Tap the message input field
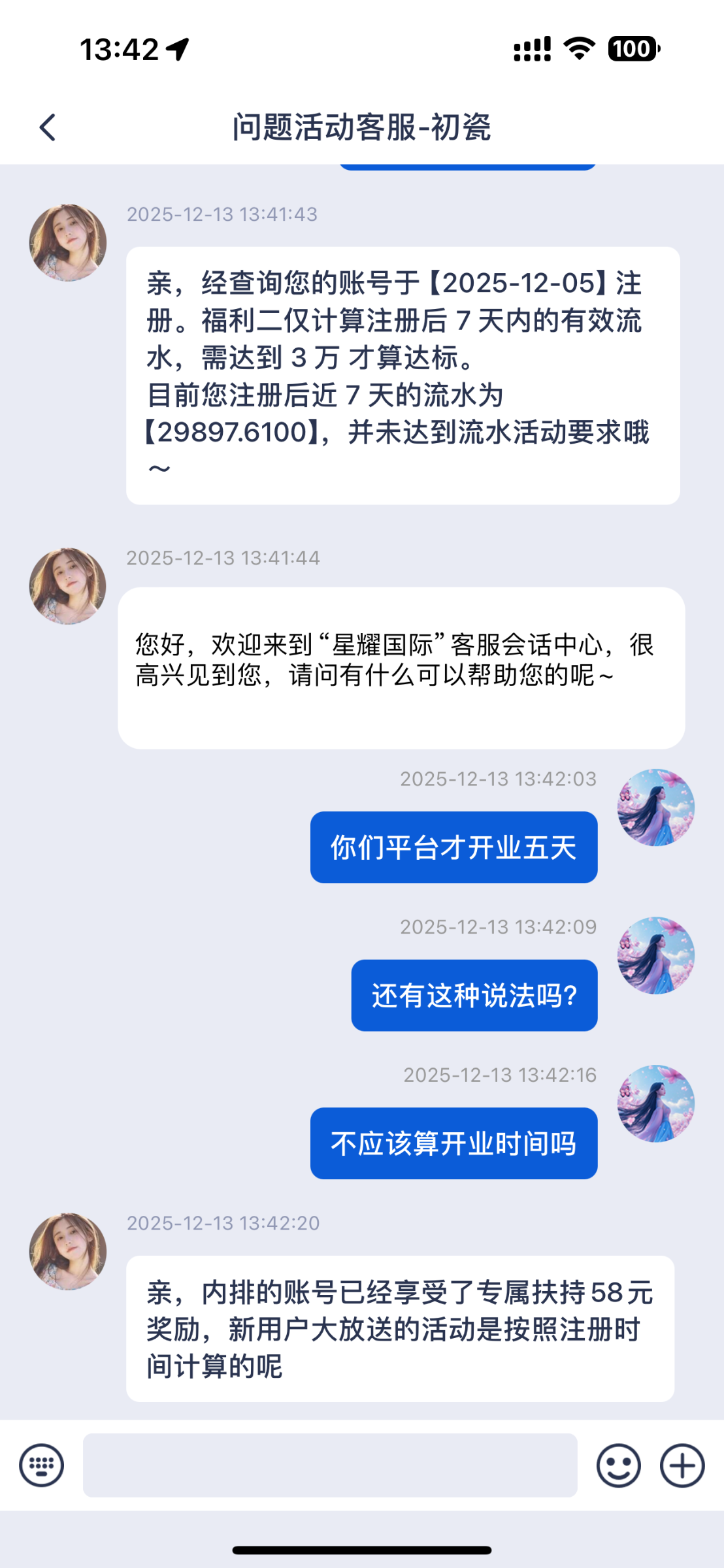Viewport: 724px width, 1568px height. coord(330,1465)
